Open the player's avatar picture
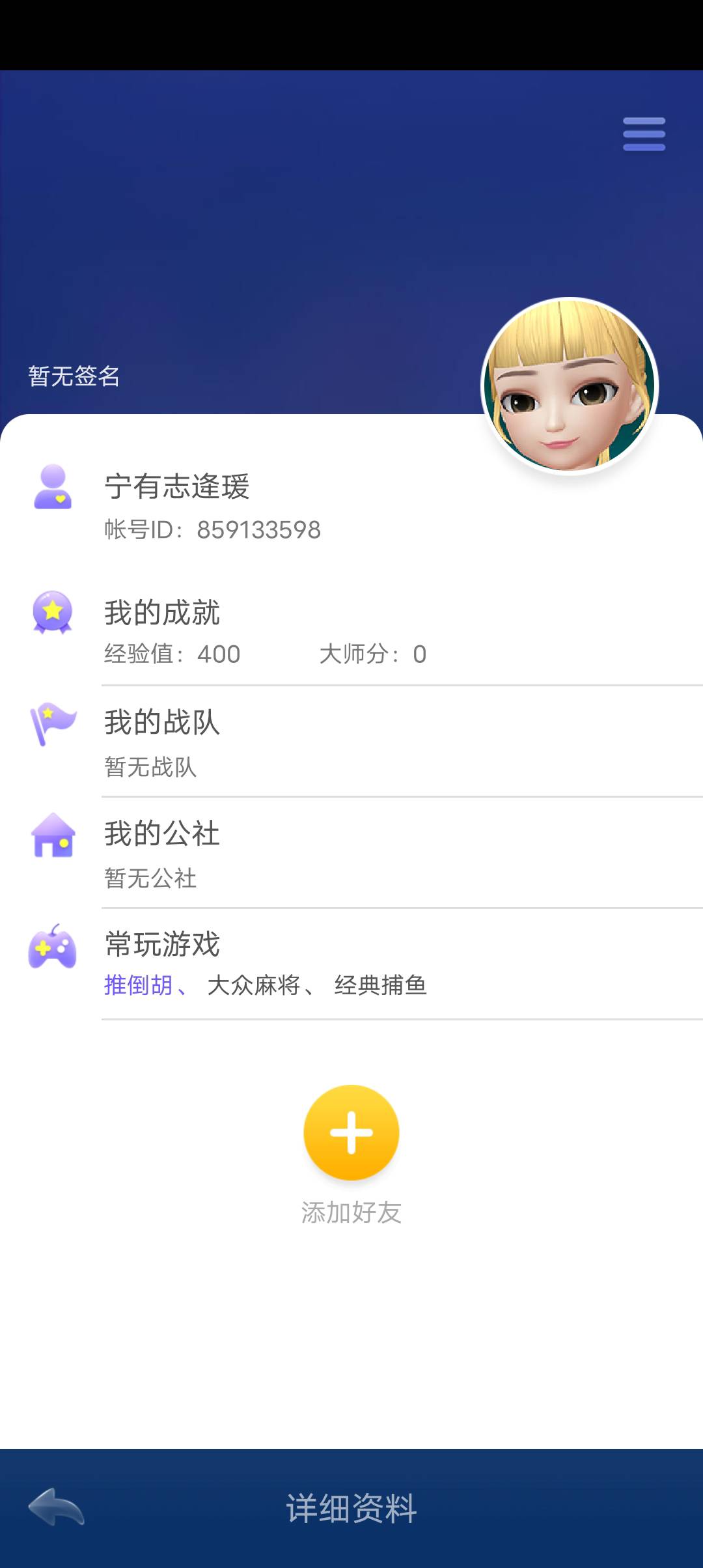The image size is (703, 1568). (x=570, y=386)
